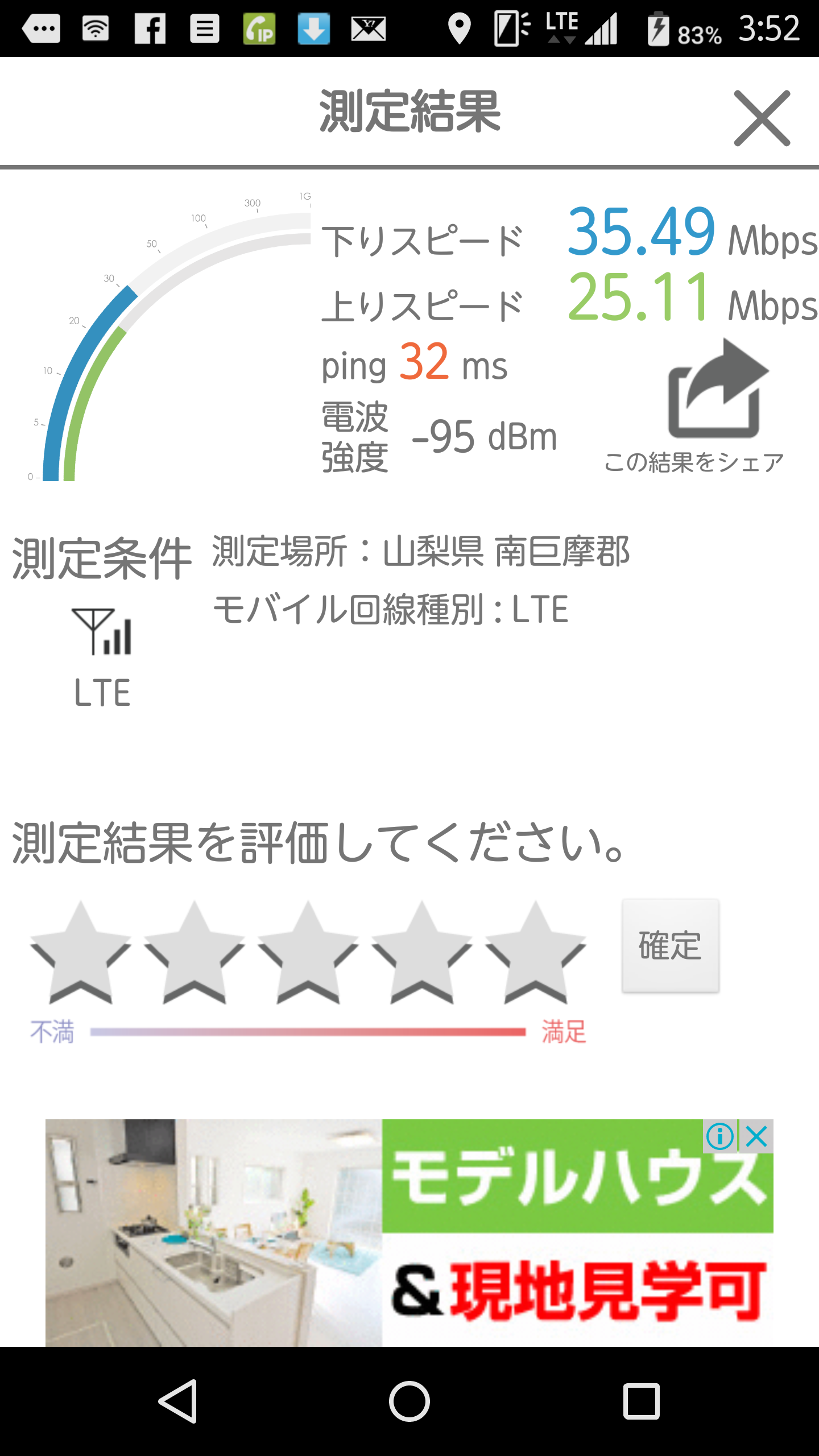The height and width of the screenshot is (1456, 819).
Task: Rate the result one star
Action: pyautogui.click(x=80, y=953)
